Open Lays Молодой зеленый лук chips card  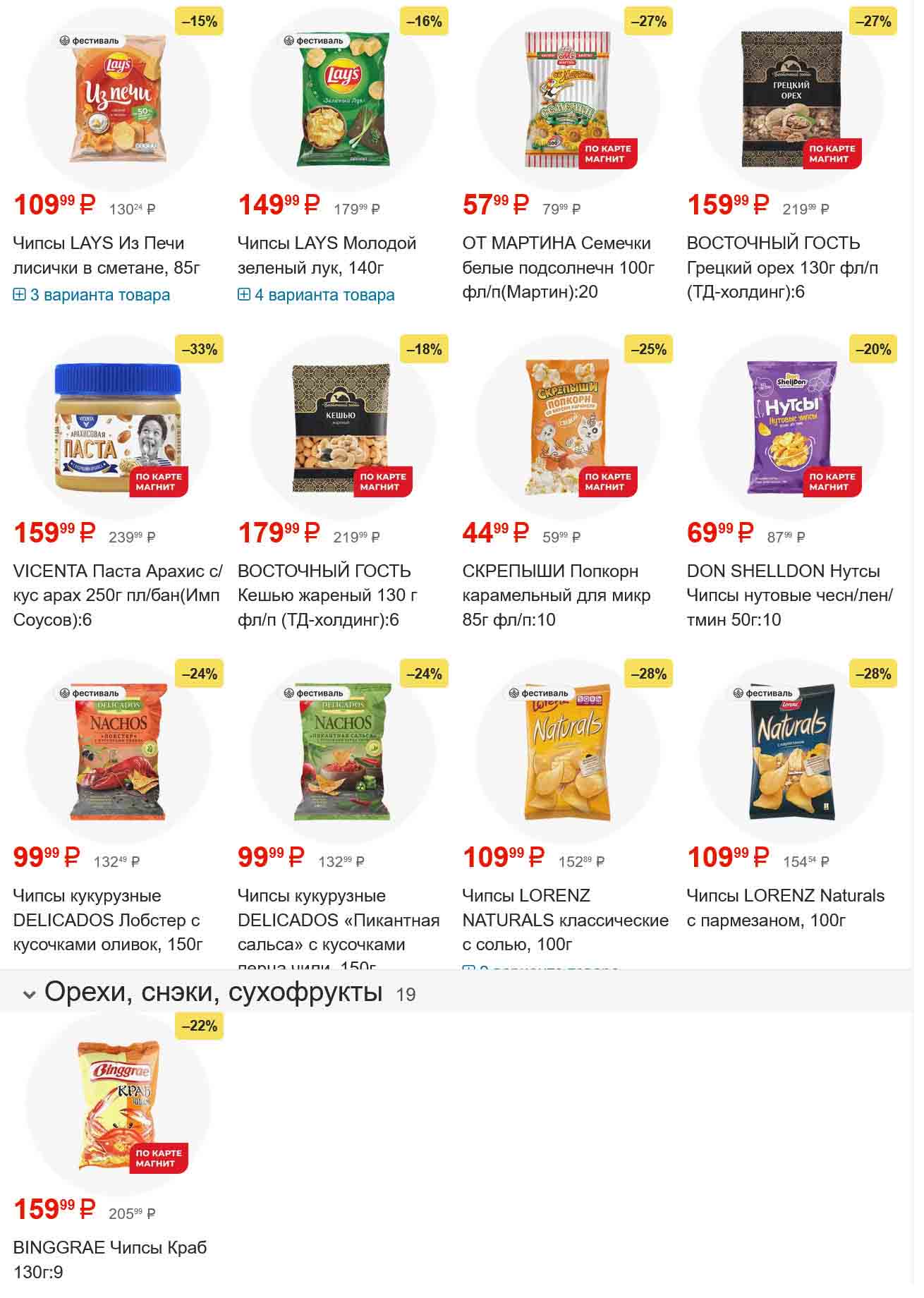[x=343, y=99]
